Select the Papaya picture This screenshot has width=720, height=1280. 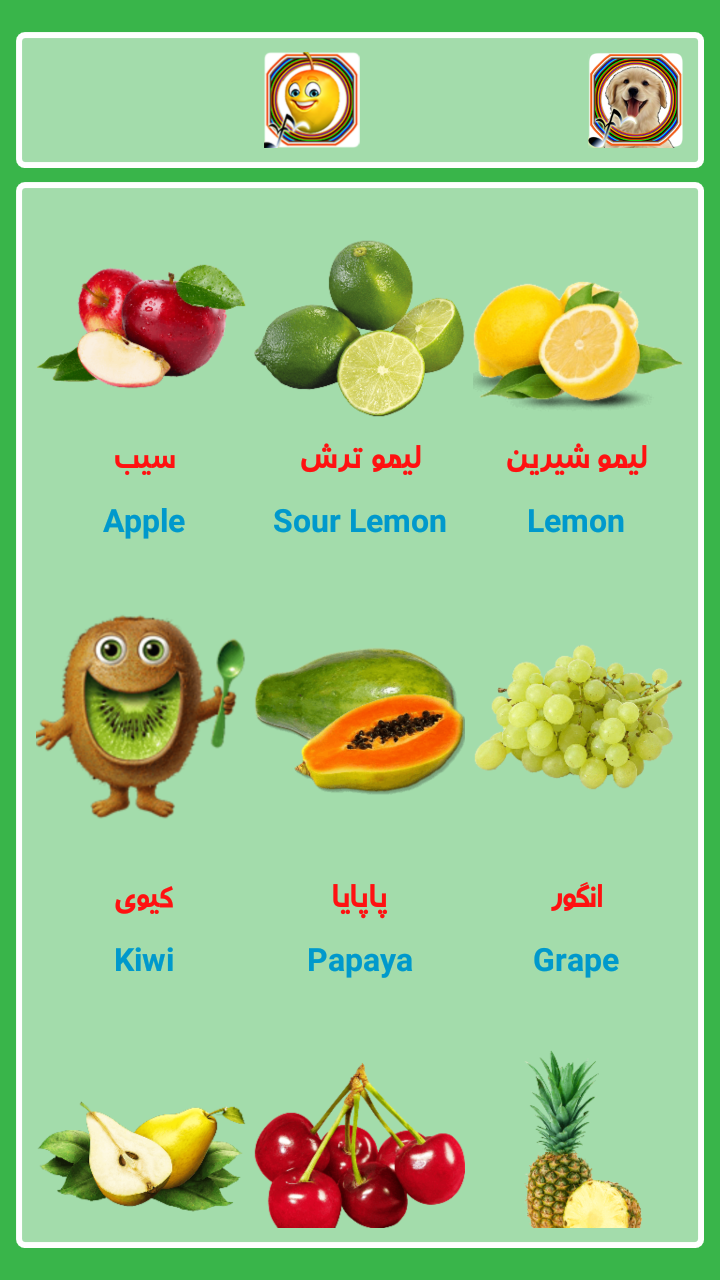(359, 720)
